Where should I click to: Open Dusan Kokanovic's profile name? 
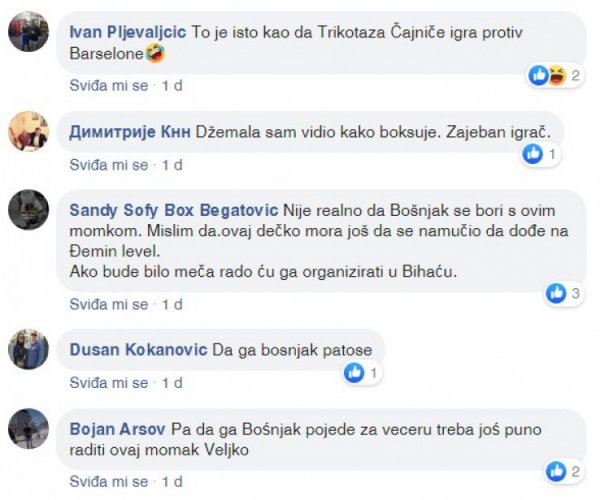tap(138, 350)
